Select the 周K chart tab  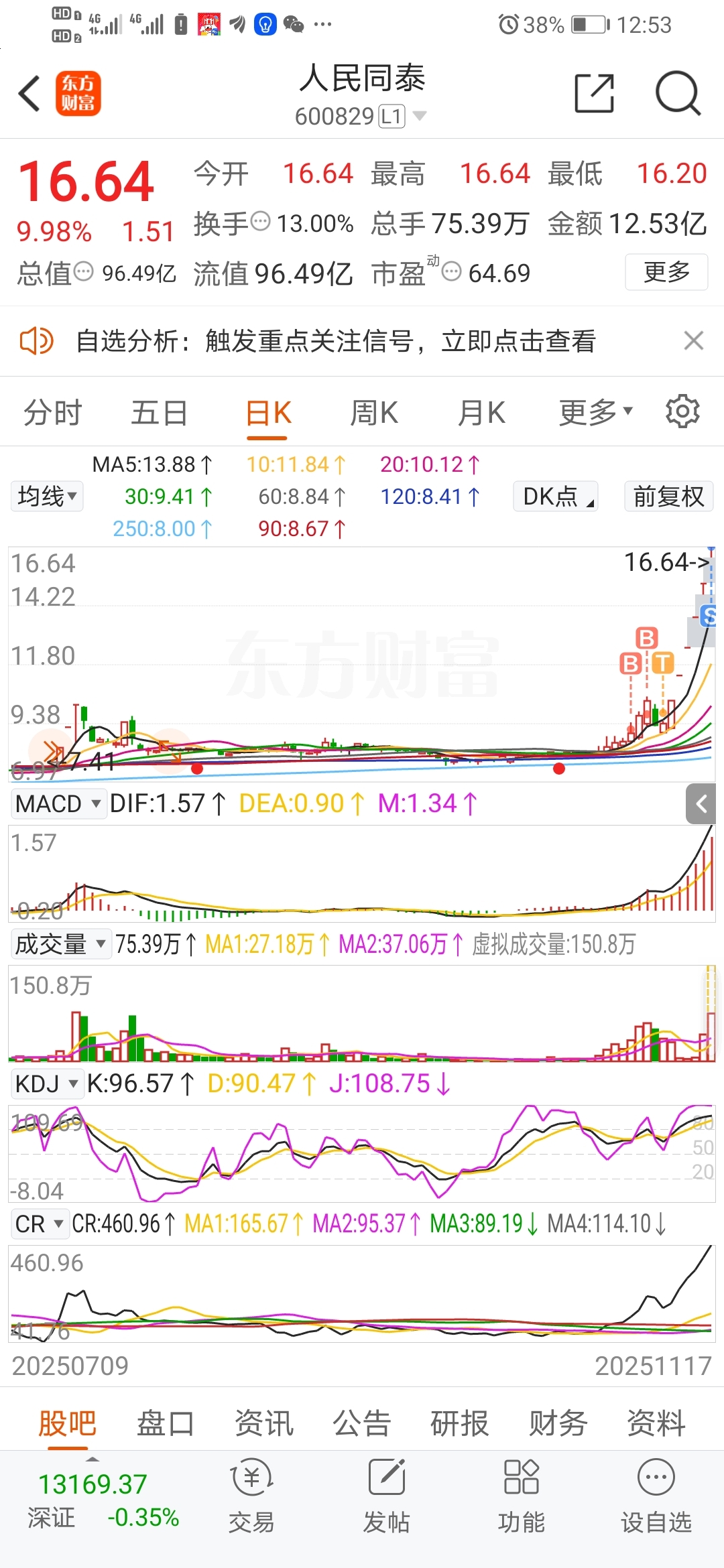pyautogui.click(x=374, y=412)
